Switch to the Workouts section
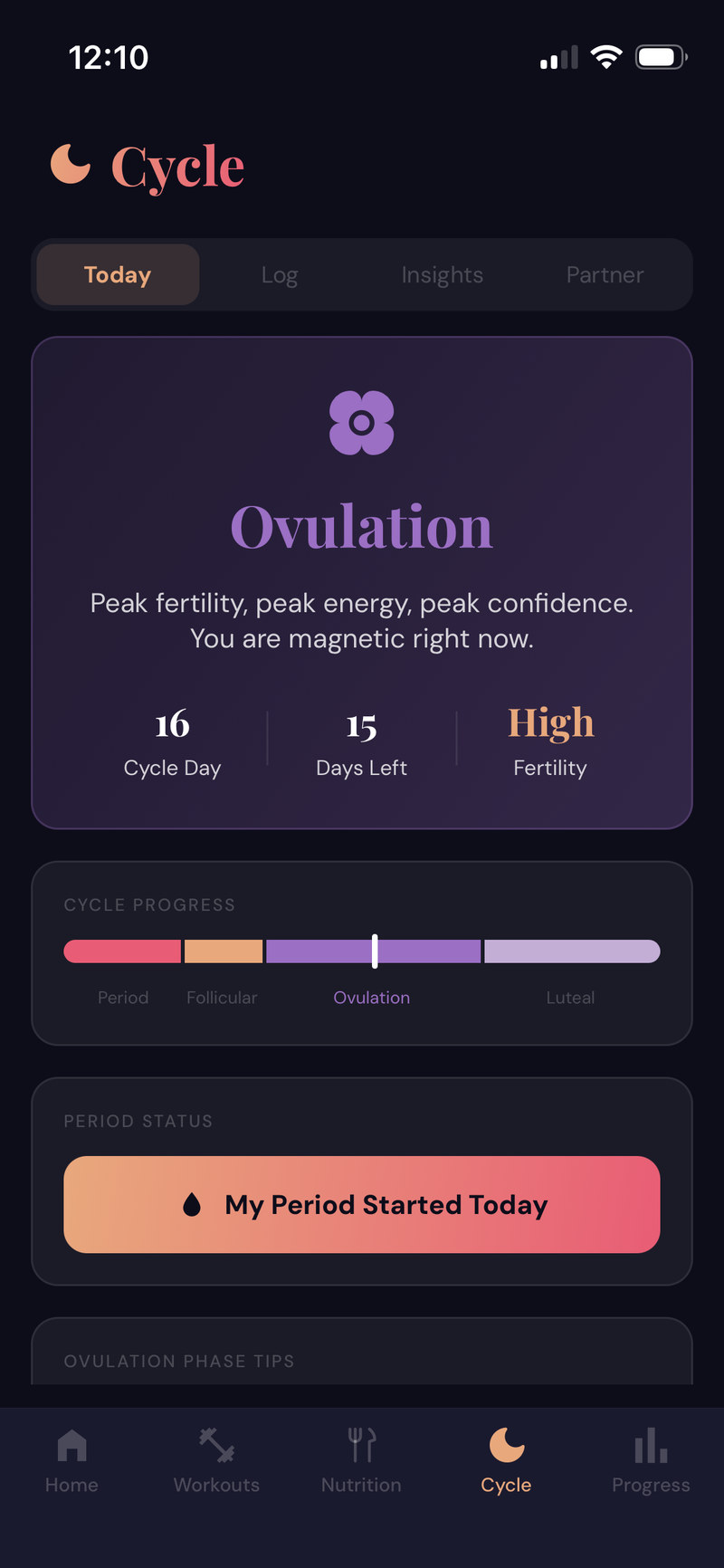The height and width of the screenshot is (1568, 724). point(217,1460)
